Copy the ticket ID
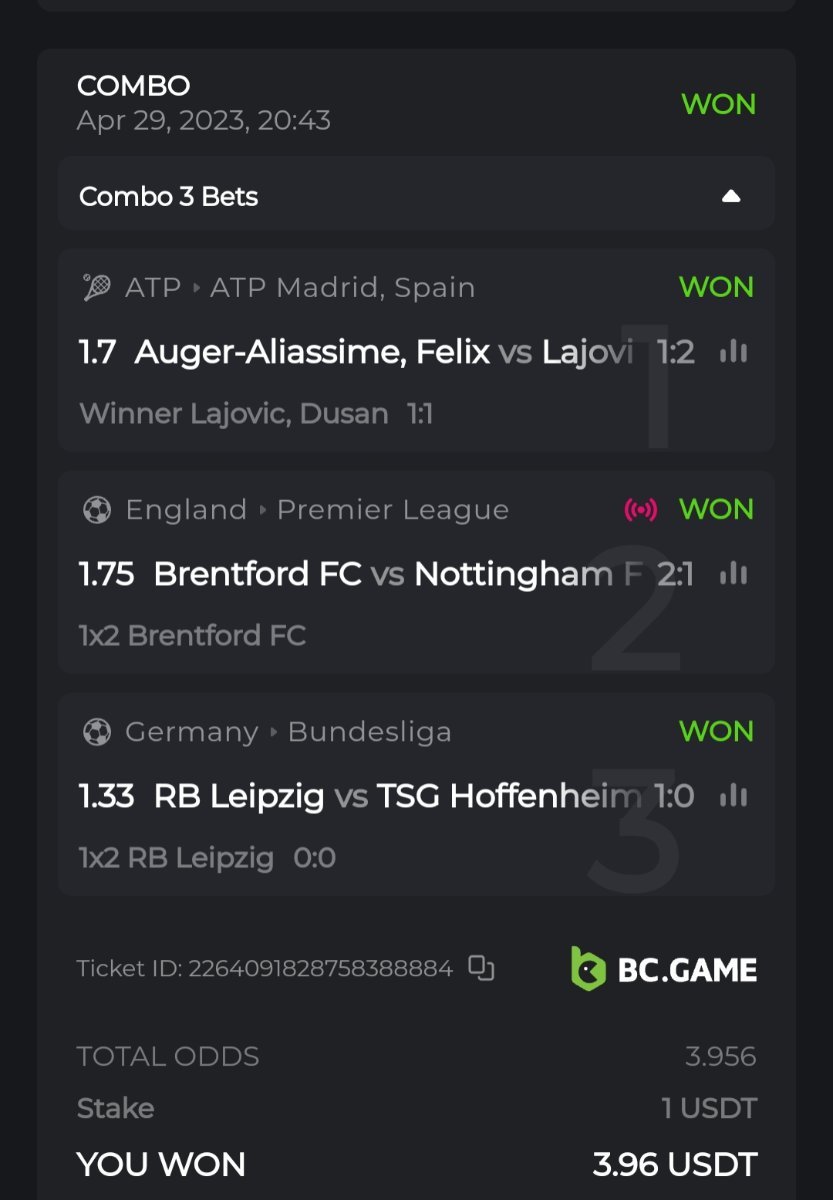The width and height of the screenshot is (833, 1200). [x=482, y=968]
